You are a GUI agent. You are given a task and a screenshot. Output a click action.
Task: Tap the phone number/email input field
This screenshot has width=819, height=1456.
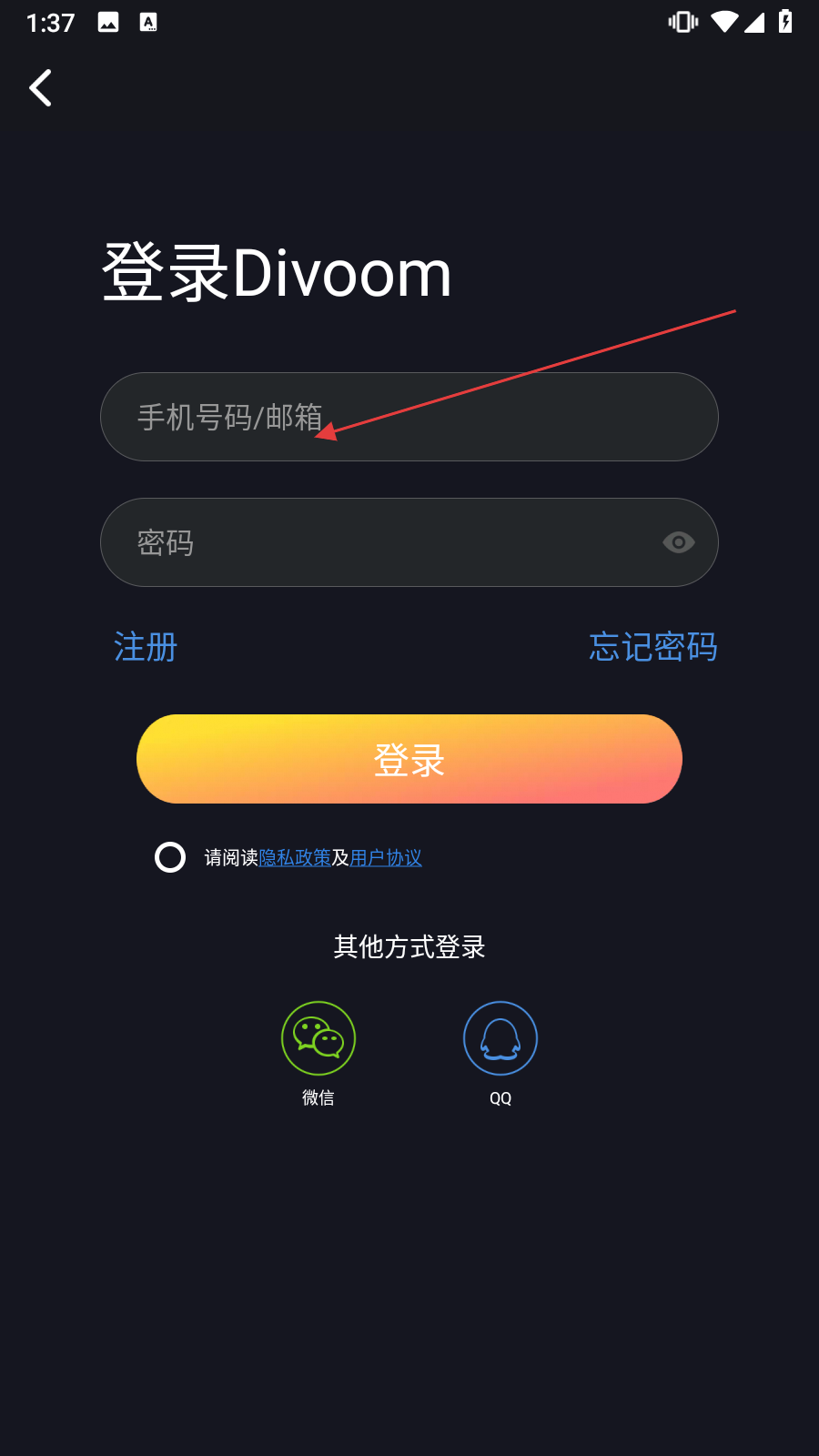[x=409, y=417]
